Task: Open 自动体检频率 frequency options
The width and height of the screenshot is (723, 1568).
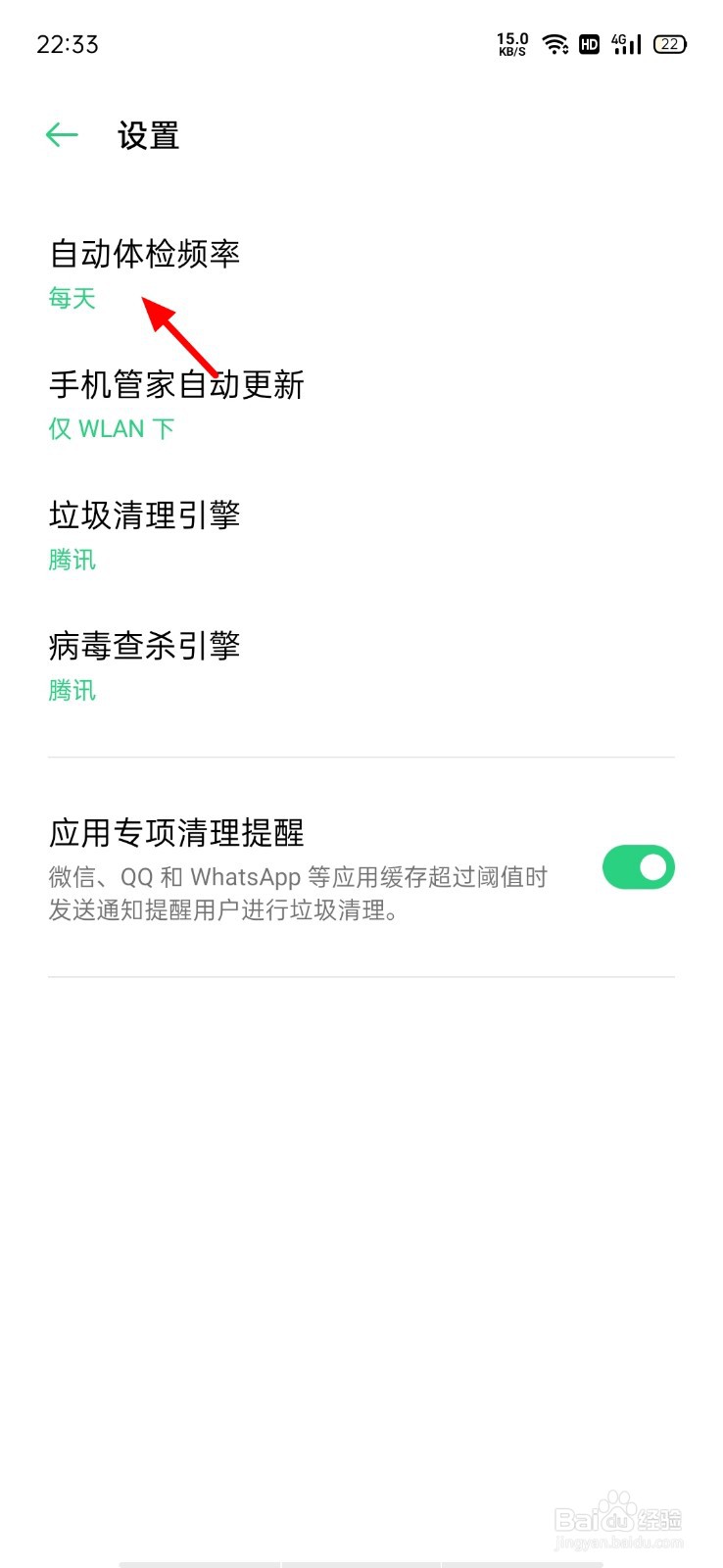Action: click(147, 253)
